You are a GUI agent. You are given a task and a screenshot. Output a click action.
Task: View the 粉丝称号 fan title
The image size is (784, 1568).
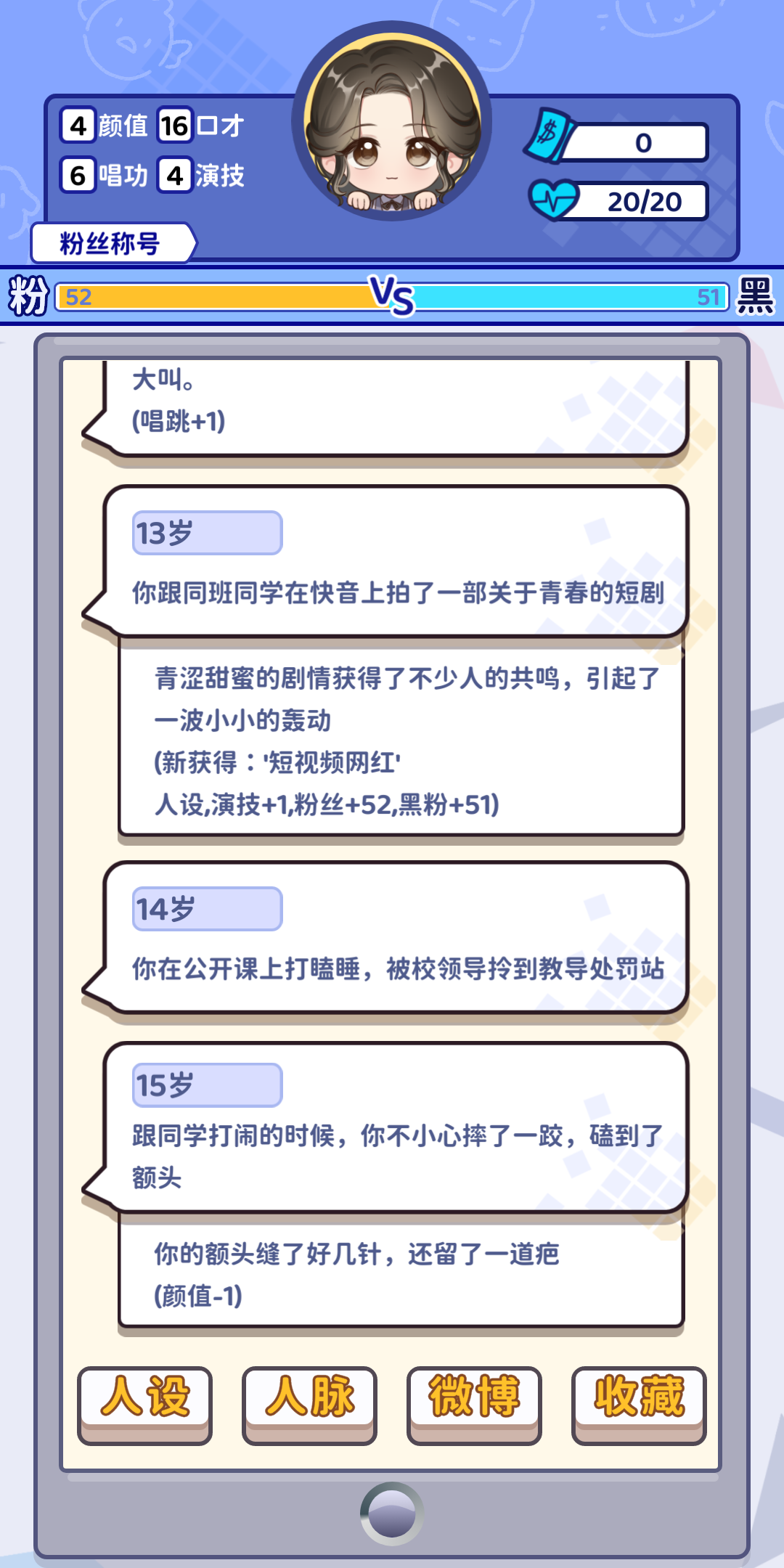(111, 243)
